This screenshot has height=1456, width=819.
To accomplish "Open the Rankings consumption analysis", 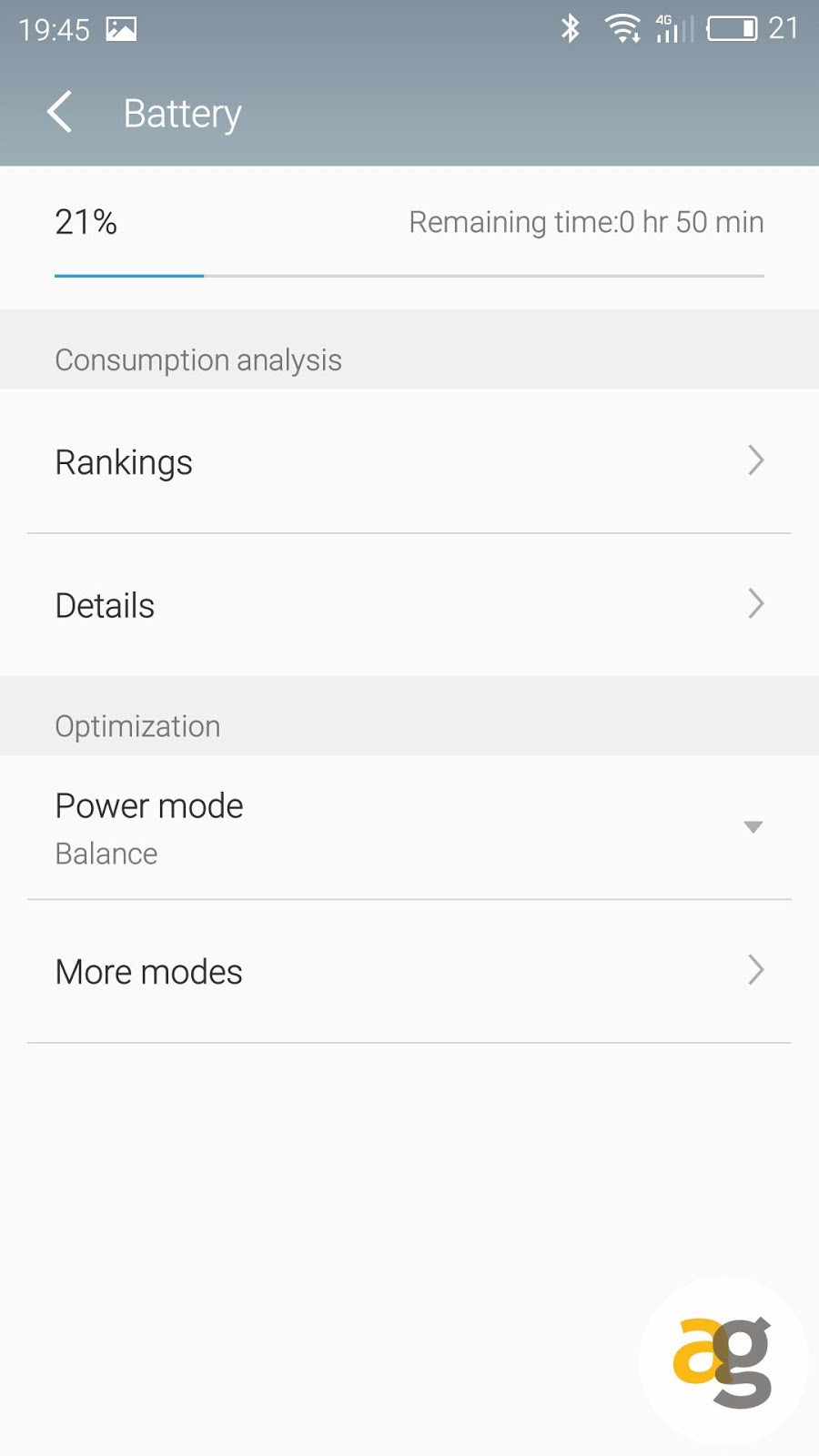I will point(409,461).
